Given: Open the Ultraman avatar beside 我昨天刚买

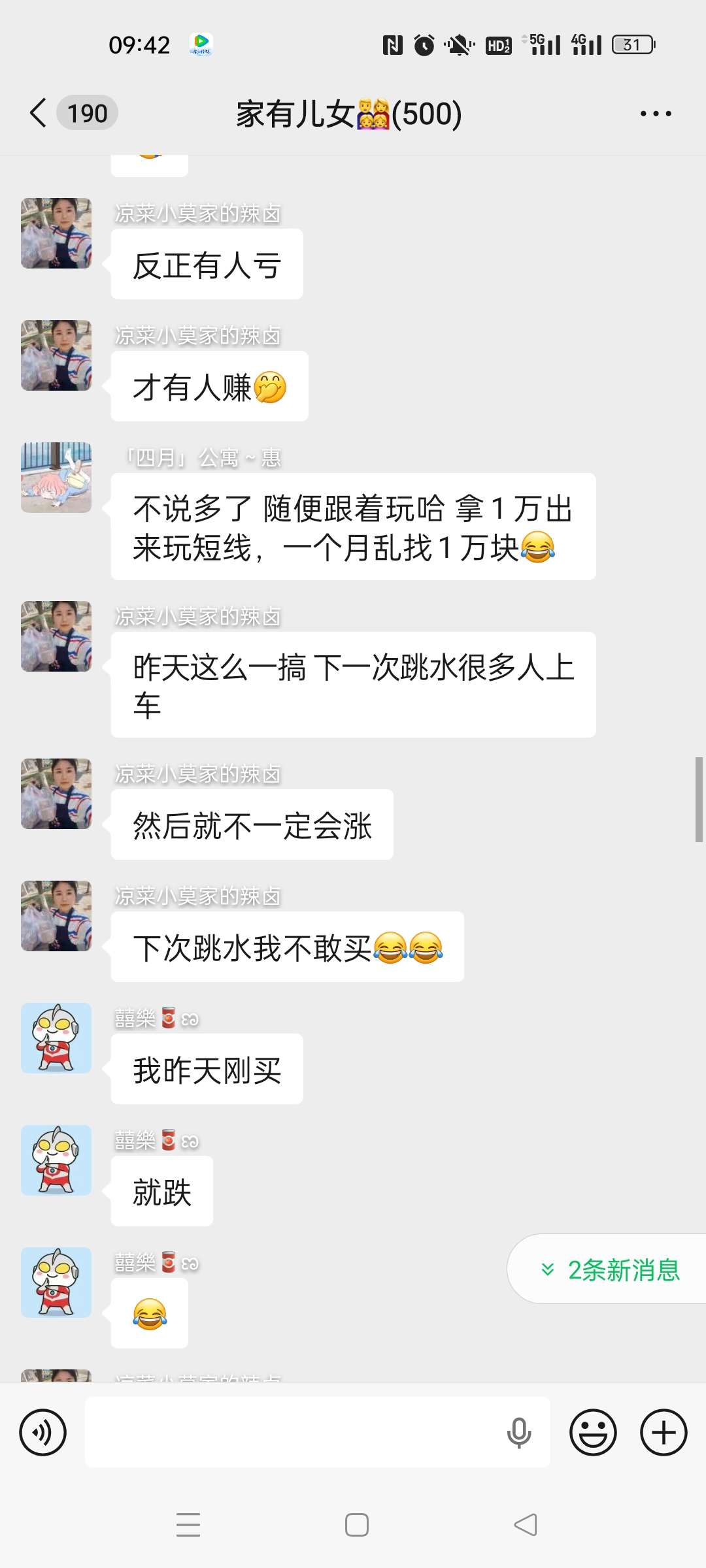Looking at the screenshot, I should point(56,1038).
